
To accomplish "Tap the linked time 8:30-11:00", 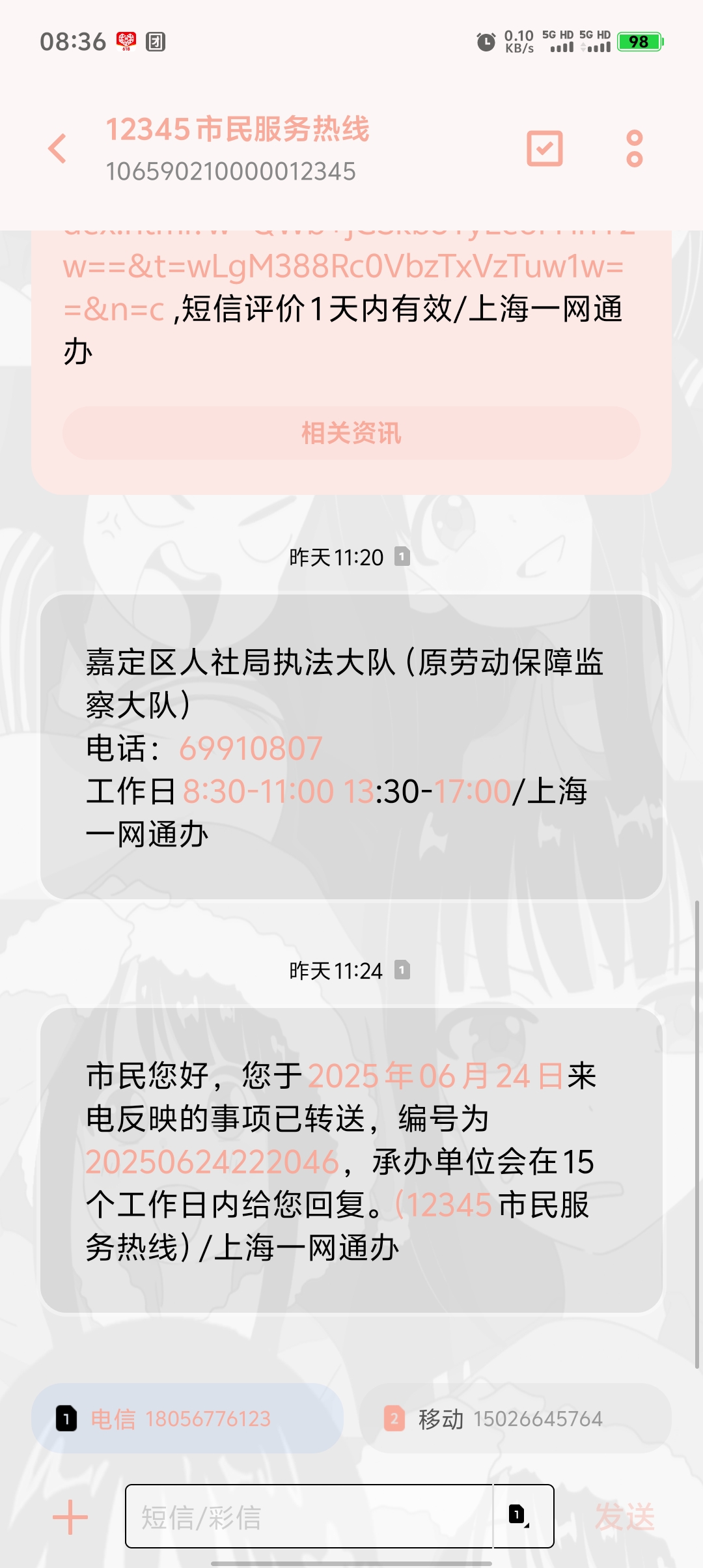I will [258, 792].
